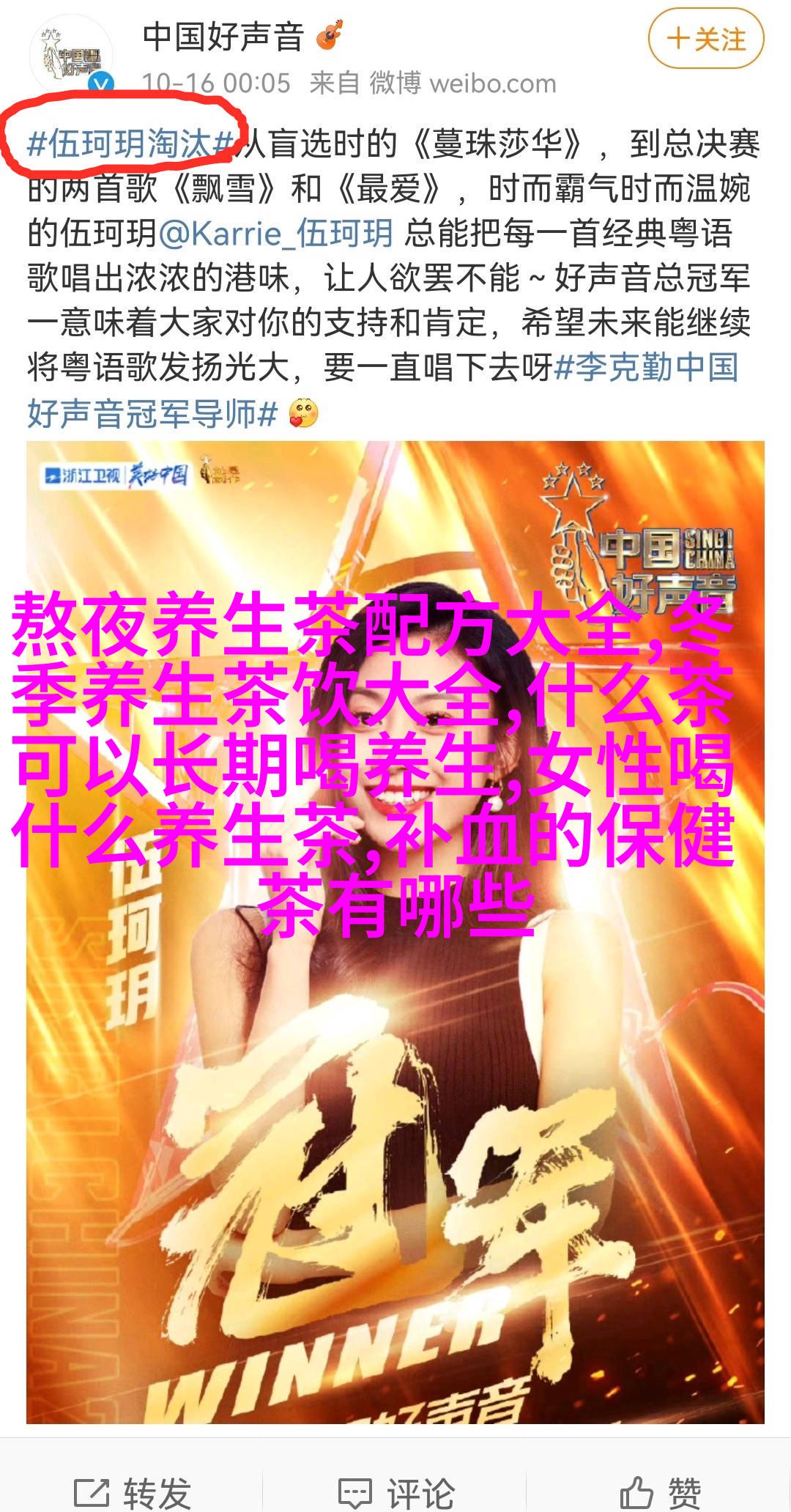Open 中国好声音 profile avatar

[x=71, y=56]
